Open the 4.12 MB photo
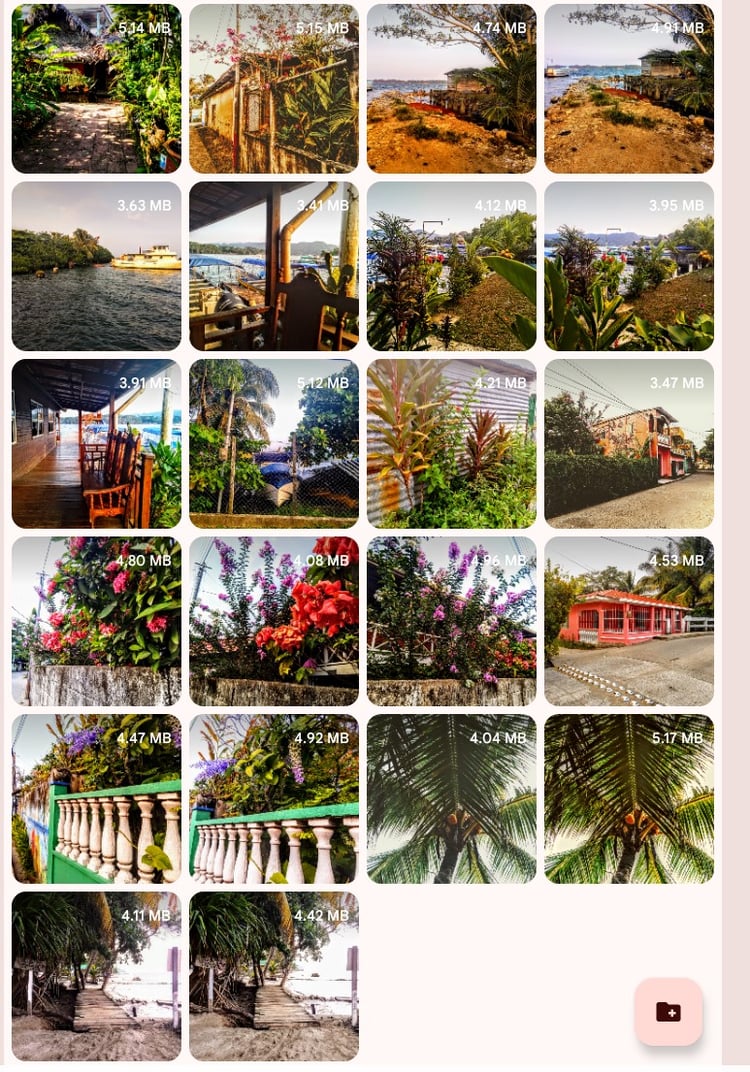 point(451,266)
